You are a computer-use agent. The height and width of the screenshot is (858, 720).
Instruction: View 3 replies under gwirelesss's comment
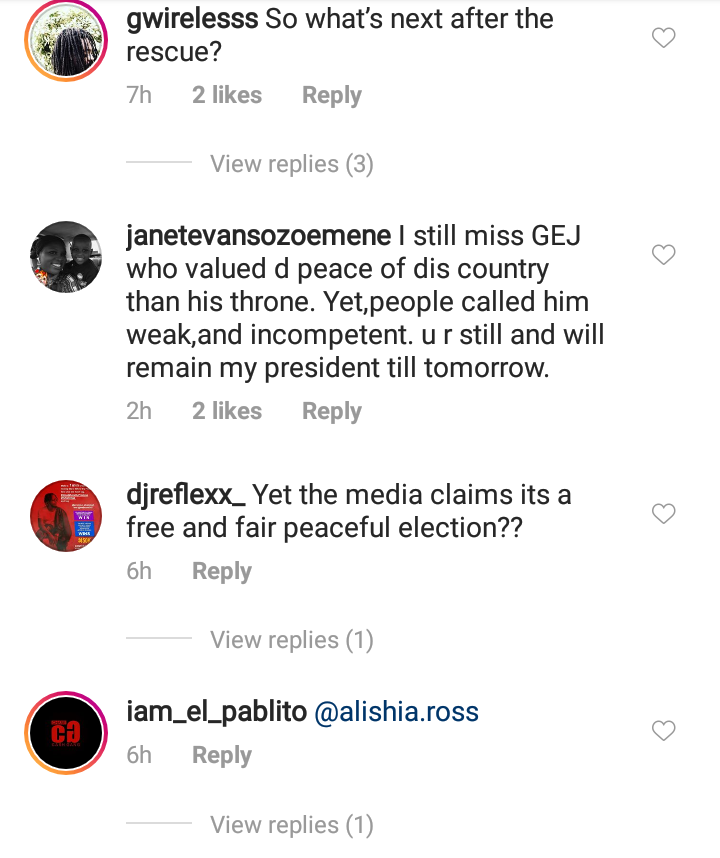291,164
